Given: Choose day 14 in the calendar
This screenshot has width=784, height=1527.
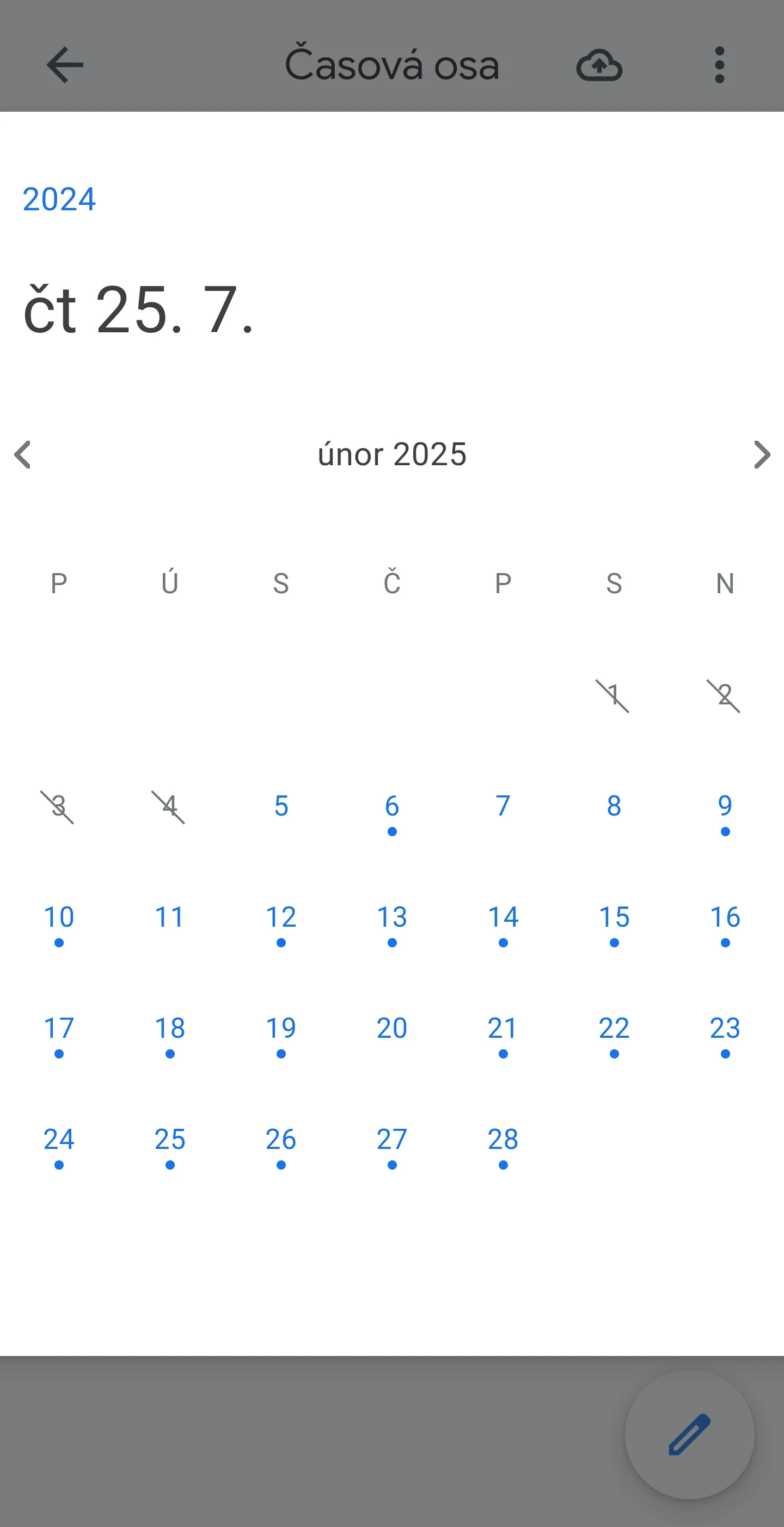Looking at the screenshot, I should click(x=503, y=917).
